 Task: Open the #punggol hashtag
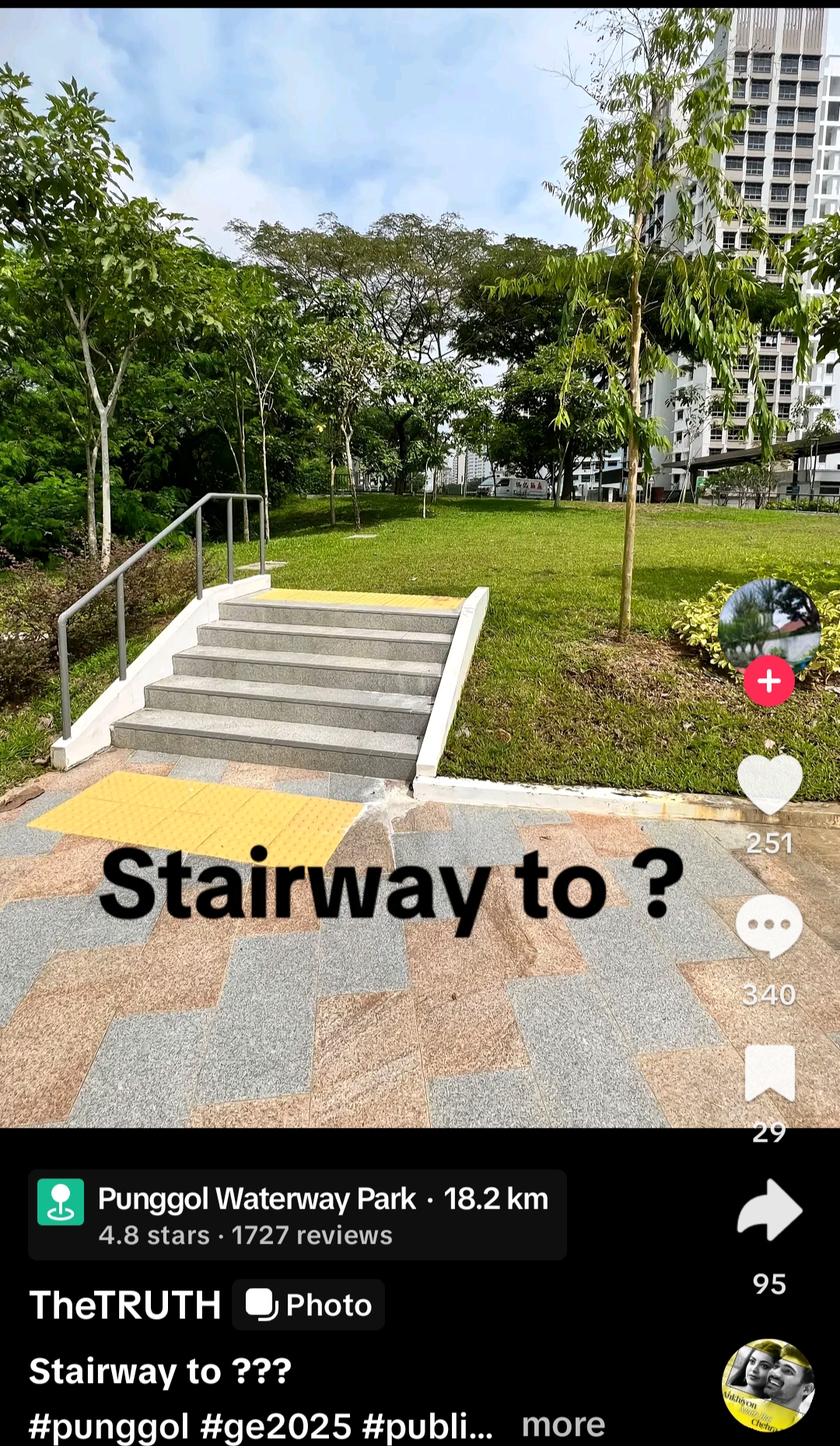click(x=109, y=1426)
